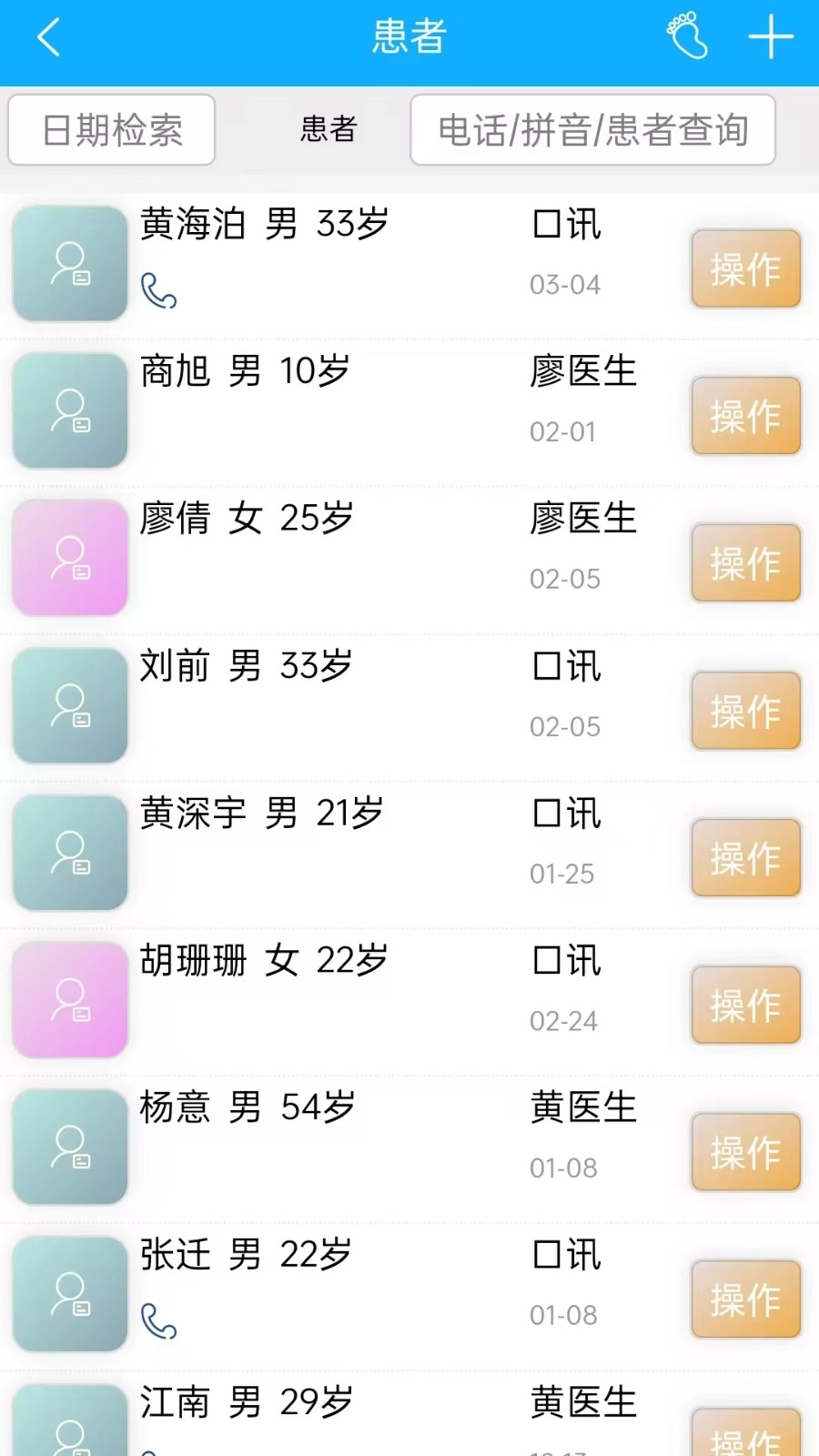
Task: Select the date 03-04 under 口讯
Action: [x=565, y=284]
